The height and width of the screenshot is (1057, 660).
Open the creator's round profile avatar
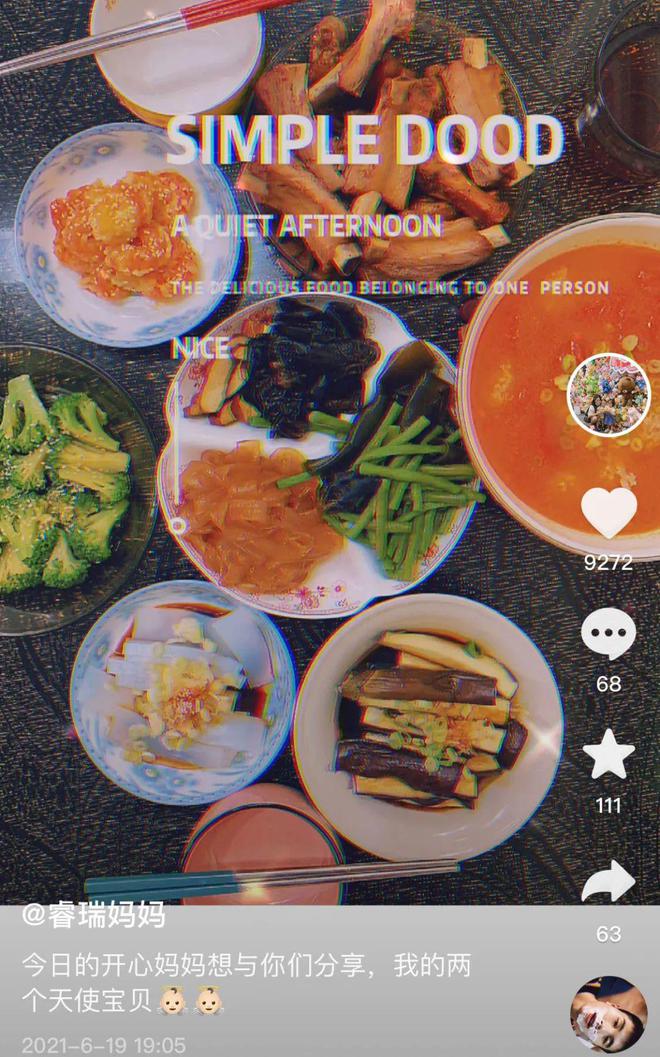pos(608,393)
